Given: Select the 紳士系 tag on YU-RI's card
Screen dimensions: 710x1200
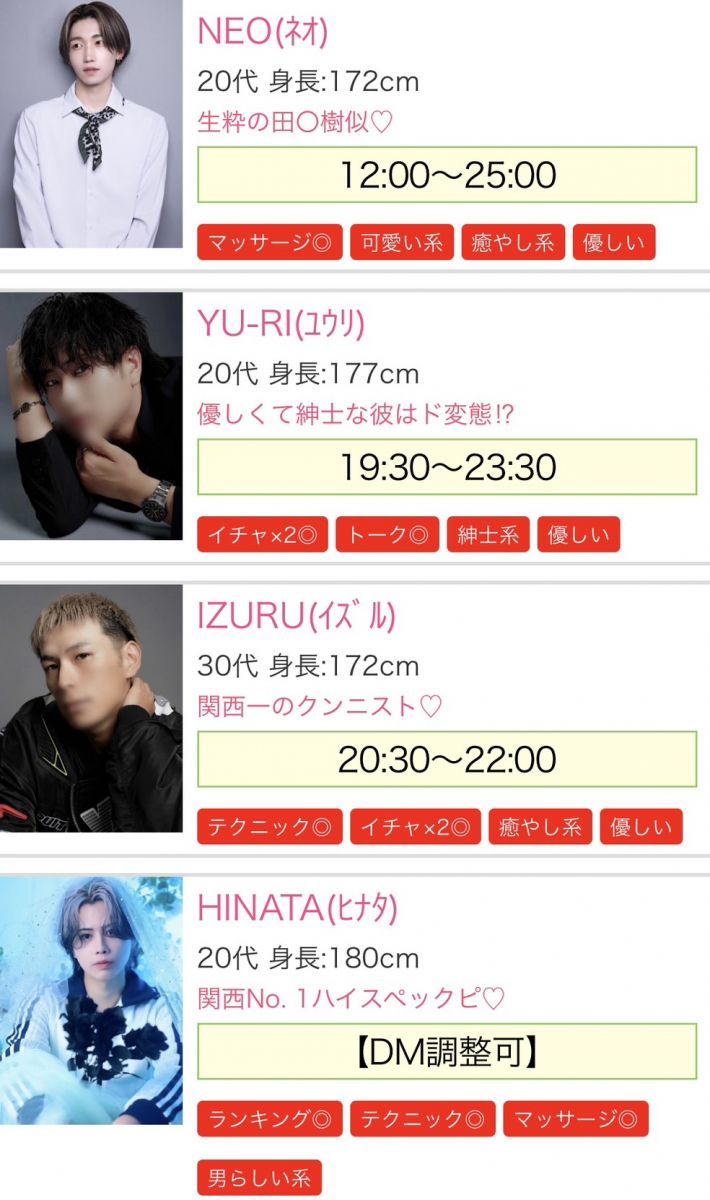Looking at the screenshot, I should [488, 535].
